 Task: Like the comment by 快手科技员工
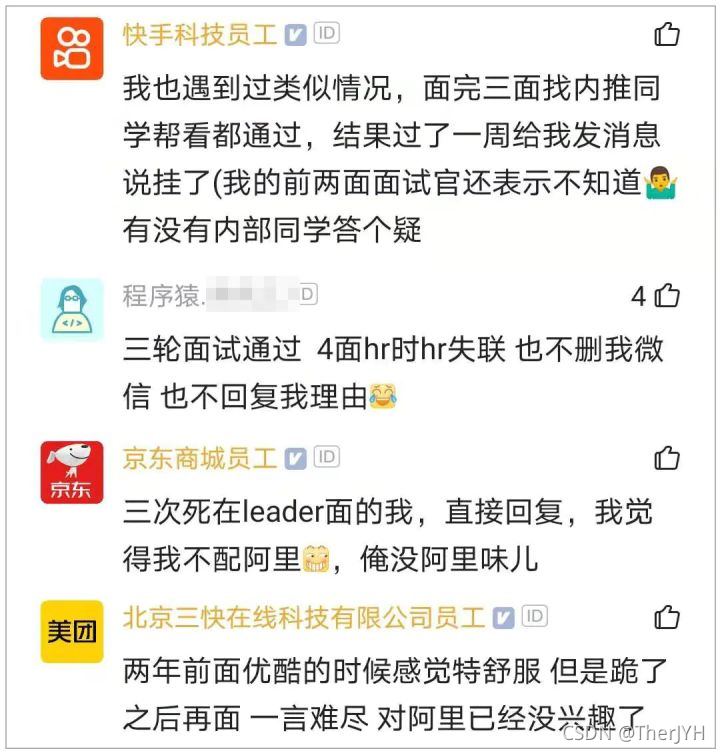pyautogui.click(x=667, y=35)
